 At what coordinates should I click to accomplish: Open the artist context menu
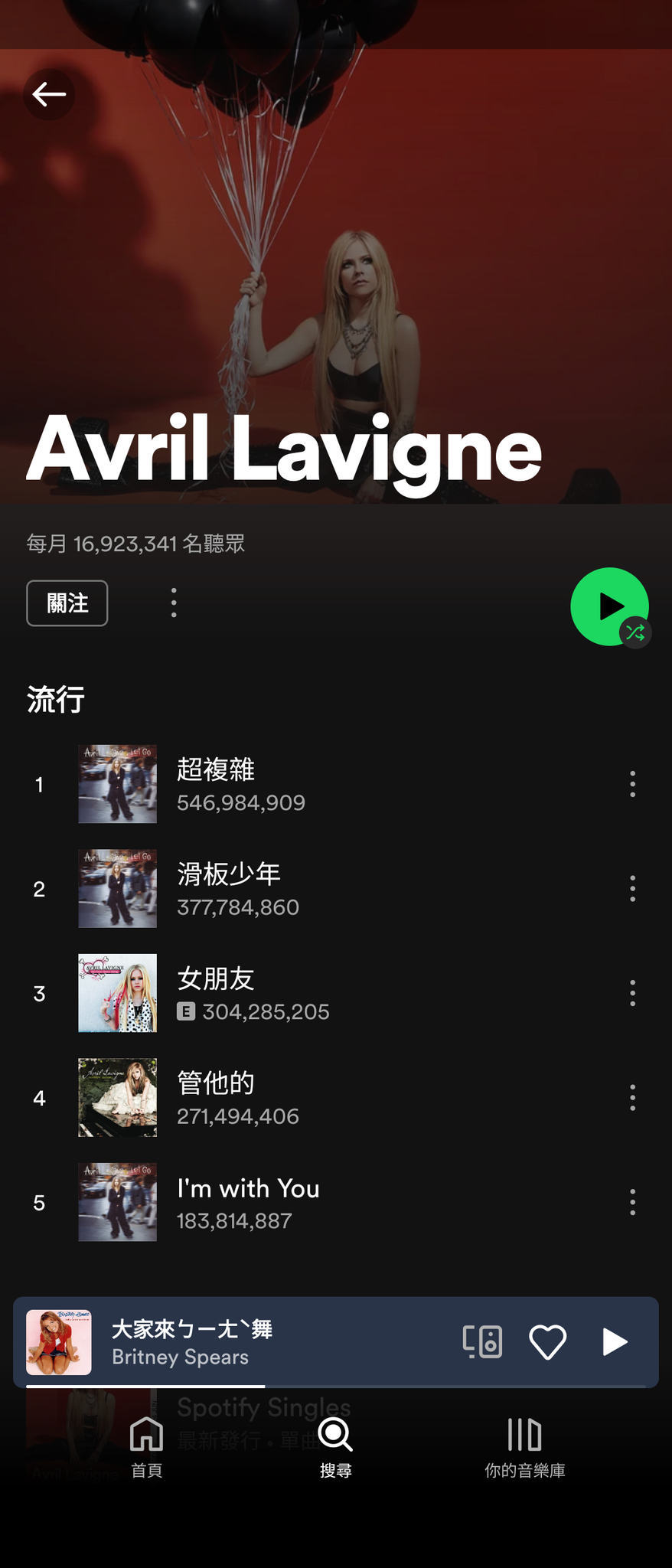click(173, 603)
